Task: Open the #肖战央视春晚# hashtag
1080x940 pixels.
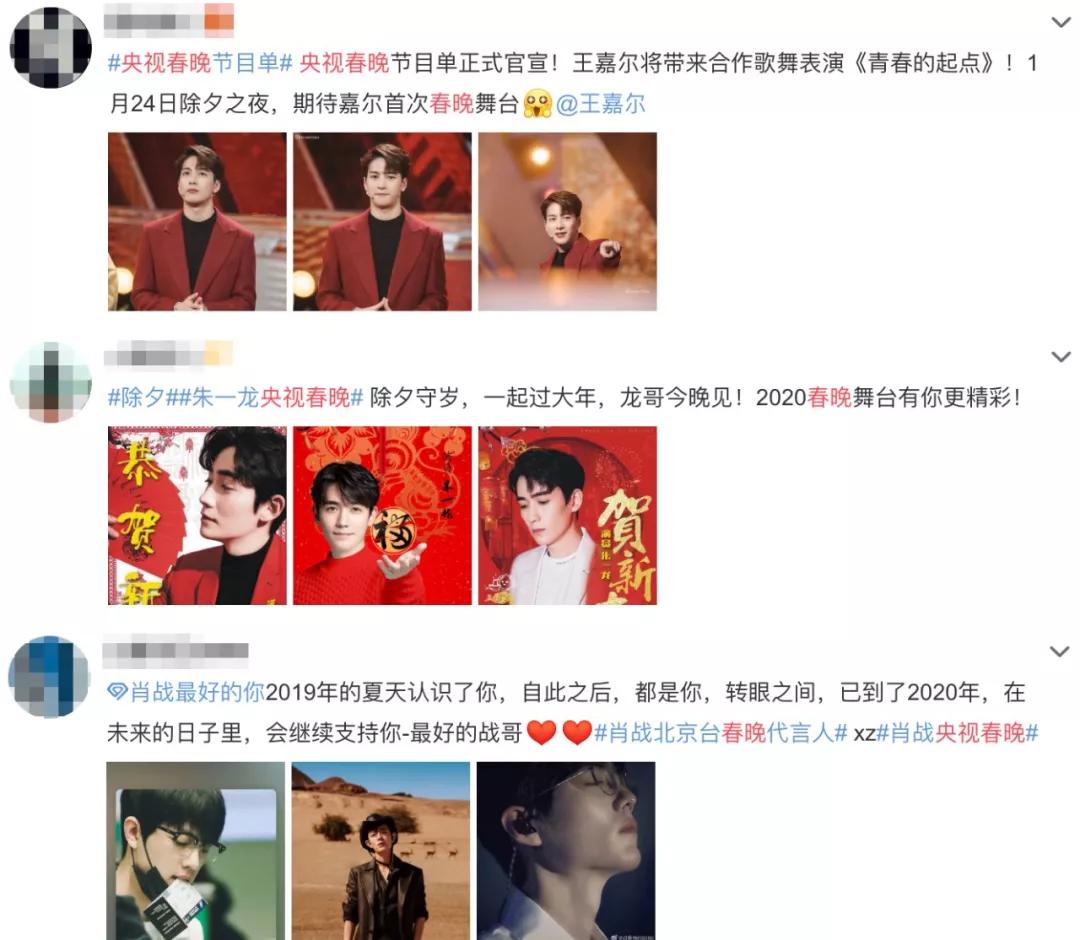Action: (x=959, y=733)
